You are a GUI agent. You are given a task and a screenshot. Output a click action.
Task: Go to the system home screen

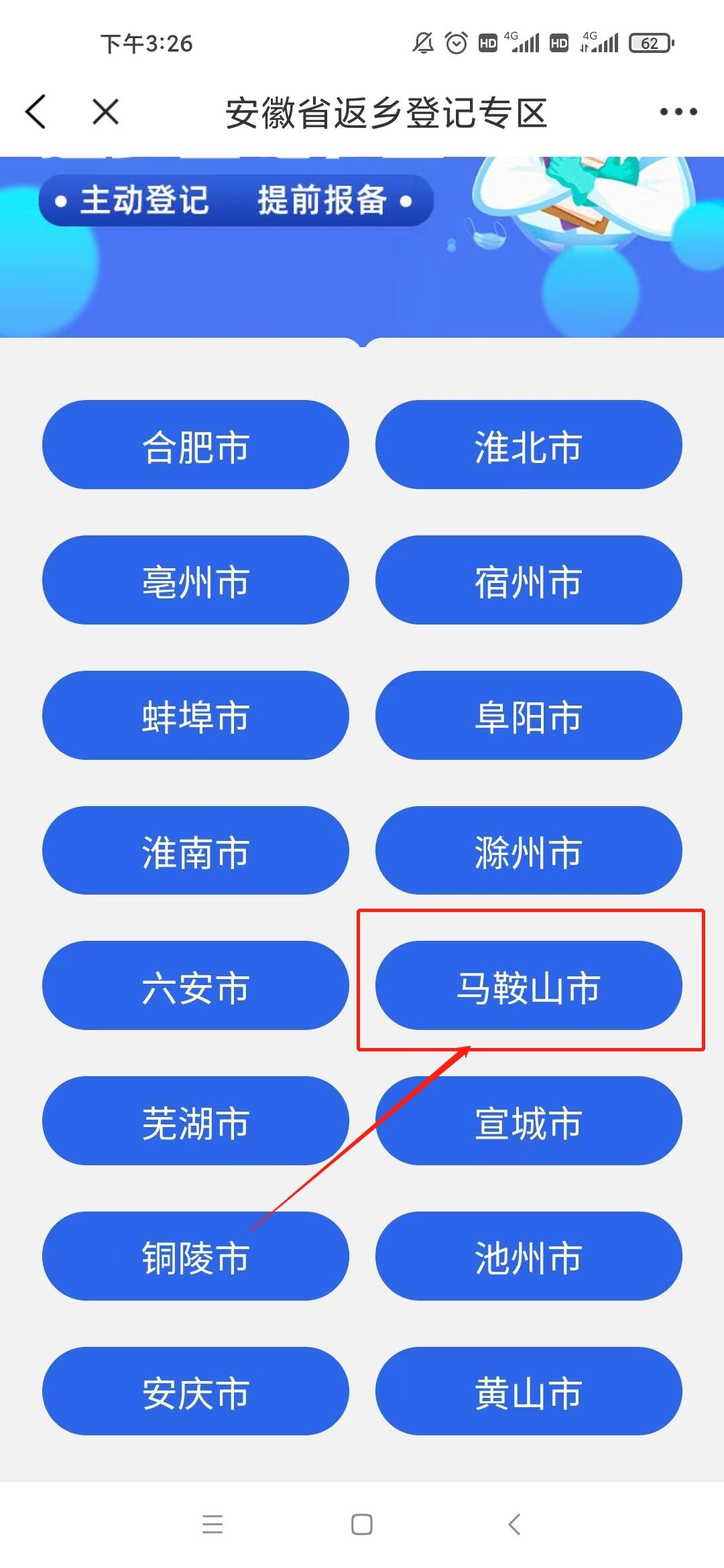(x=362, y=1524)
